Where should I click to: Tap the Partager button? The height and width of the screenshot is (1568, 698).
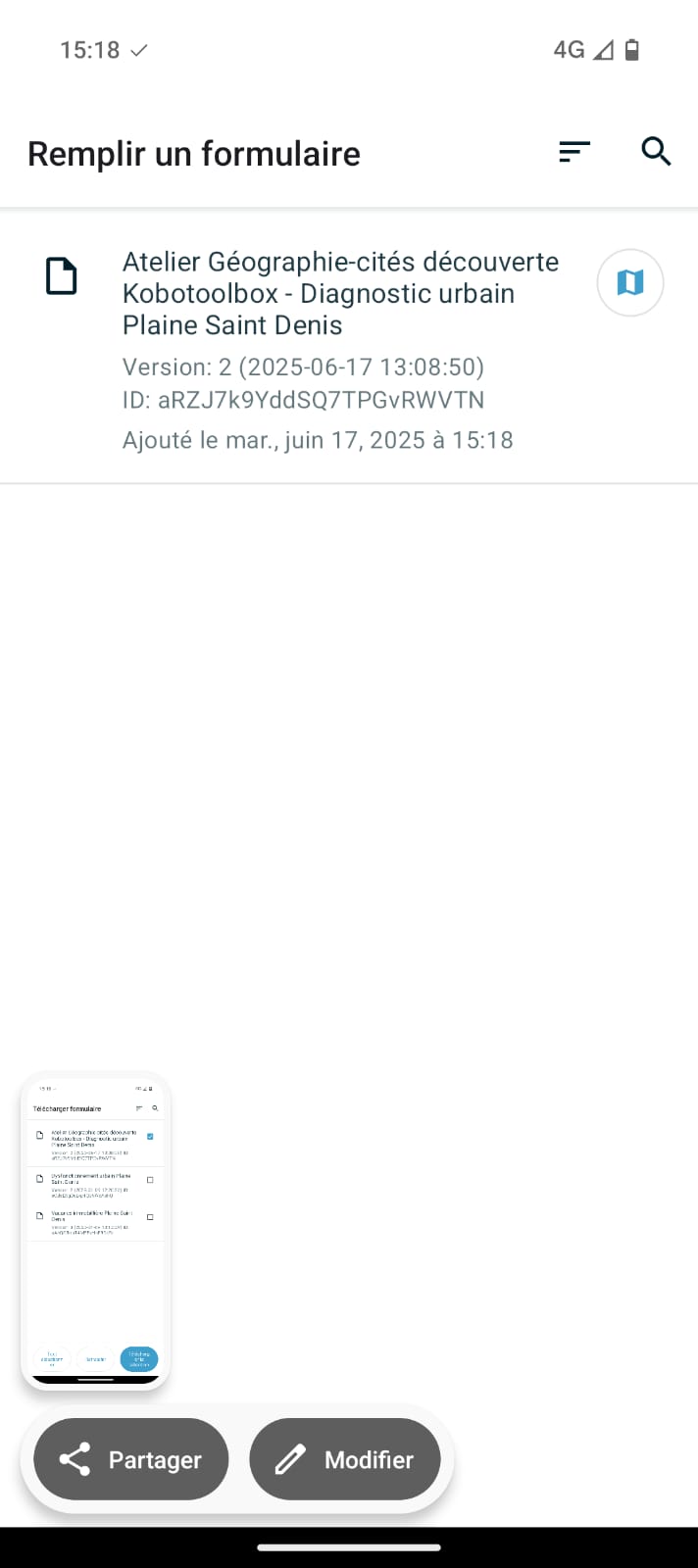point(131,1459)
